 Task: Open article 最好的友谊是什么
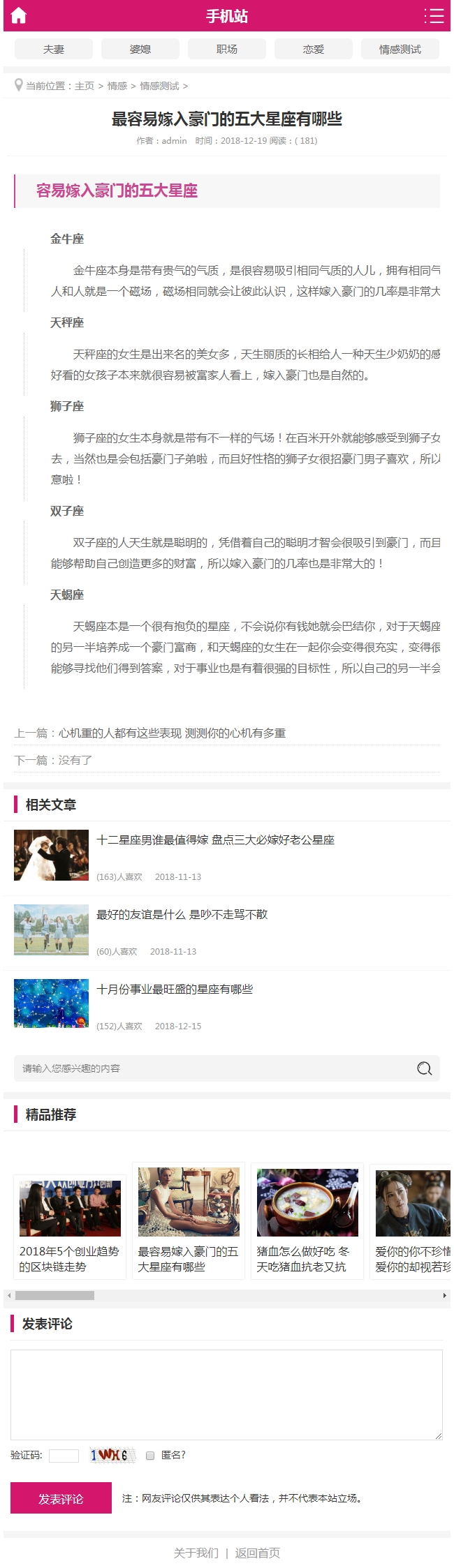[182, 914]
